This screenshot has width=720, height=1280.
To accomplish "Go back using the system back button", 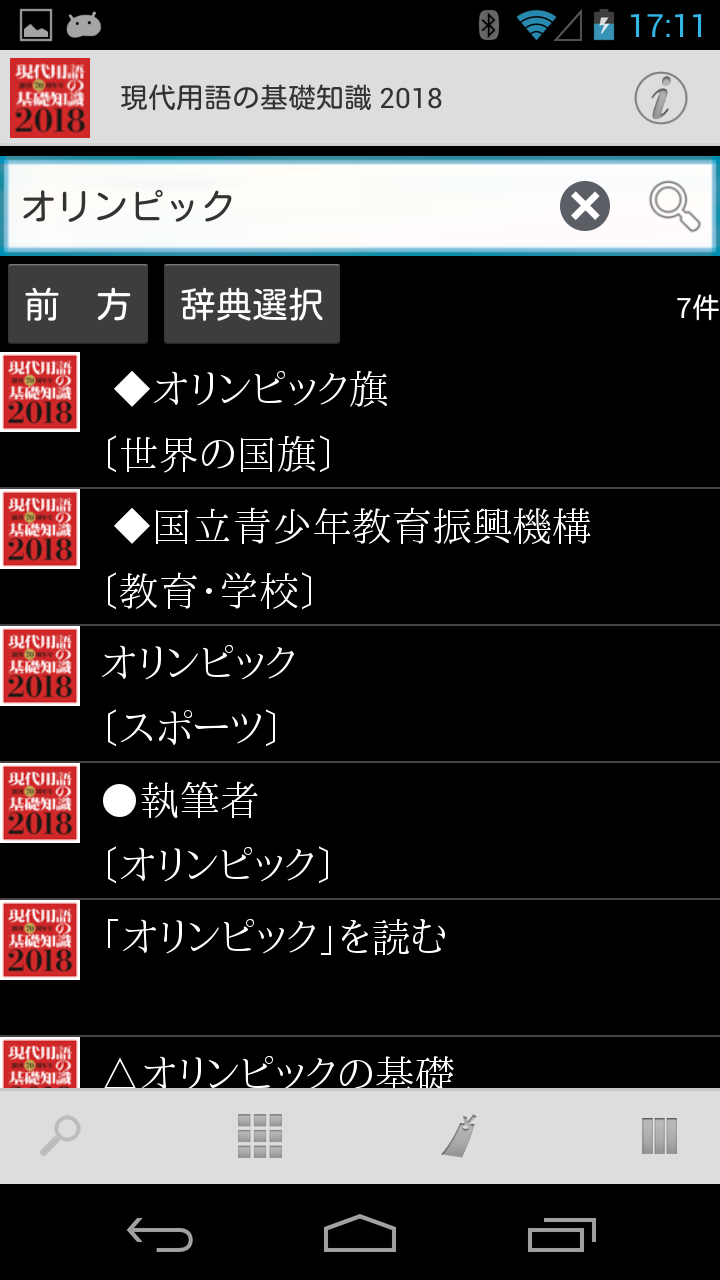I will point(160,1234).
